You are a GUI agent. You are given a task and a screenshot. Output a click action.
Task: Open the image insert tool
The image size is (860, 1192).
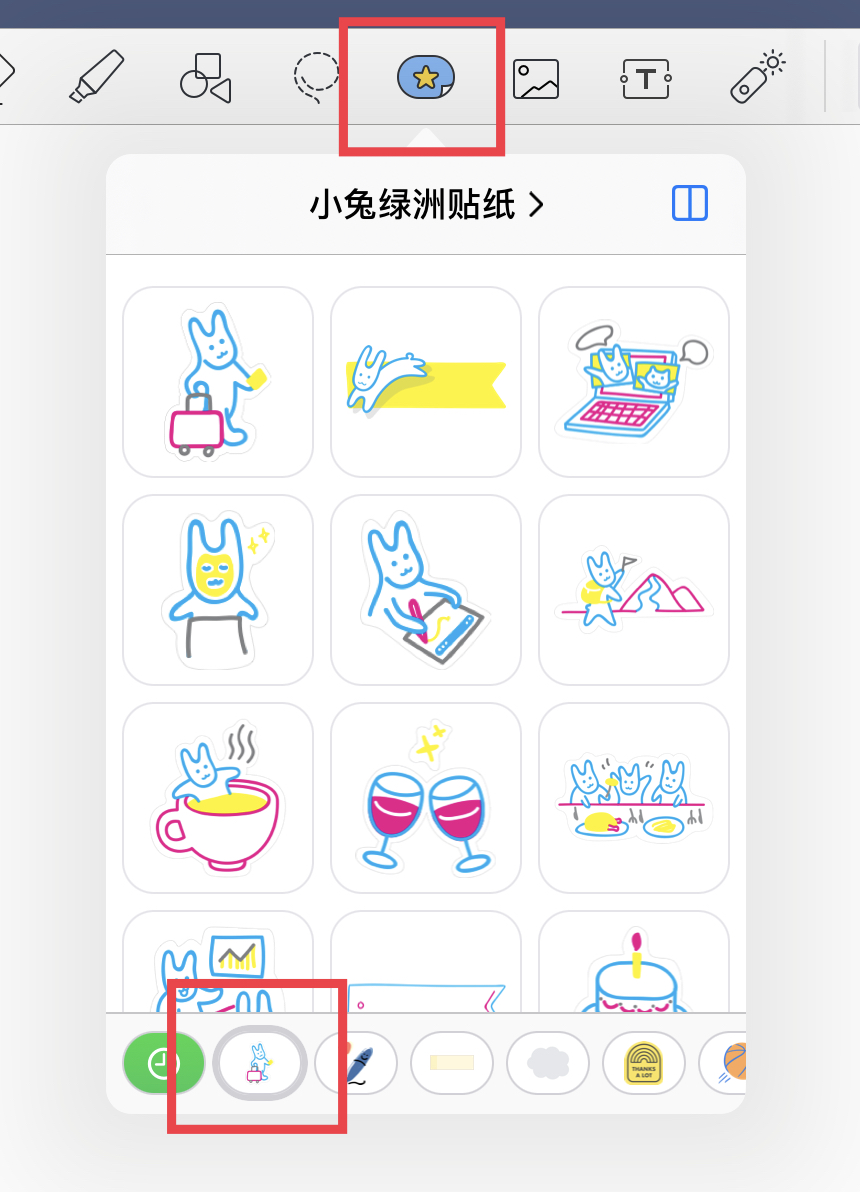tap(536, 79)
